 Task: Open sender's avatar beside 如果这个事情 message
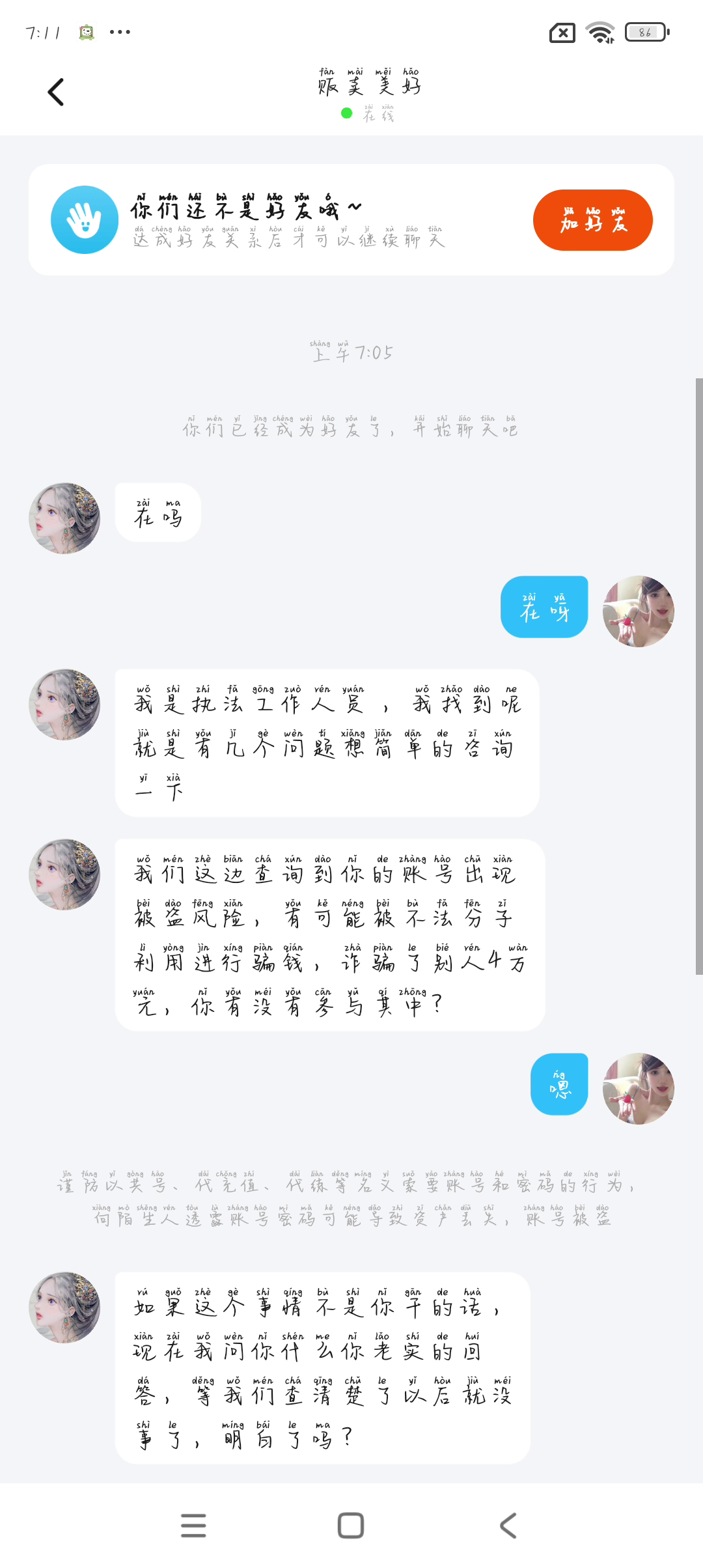point(64,1308)
